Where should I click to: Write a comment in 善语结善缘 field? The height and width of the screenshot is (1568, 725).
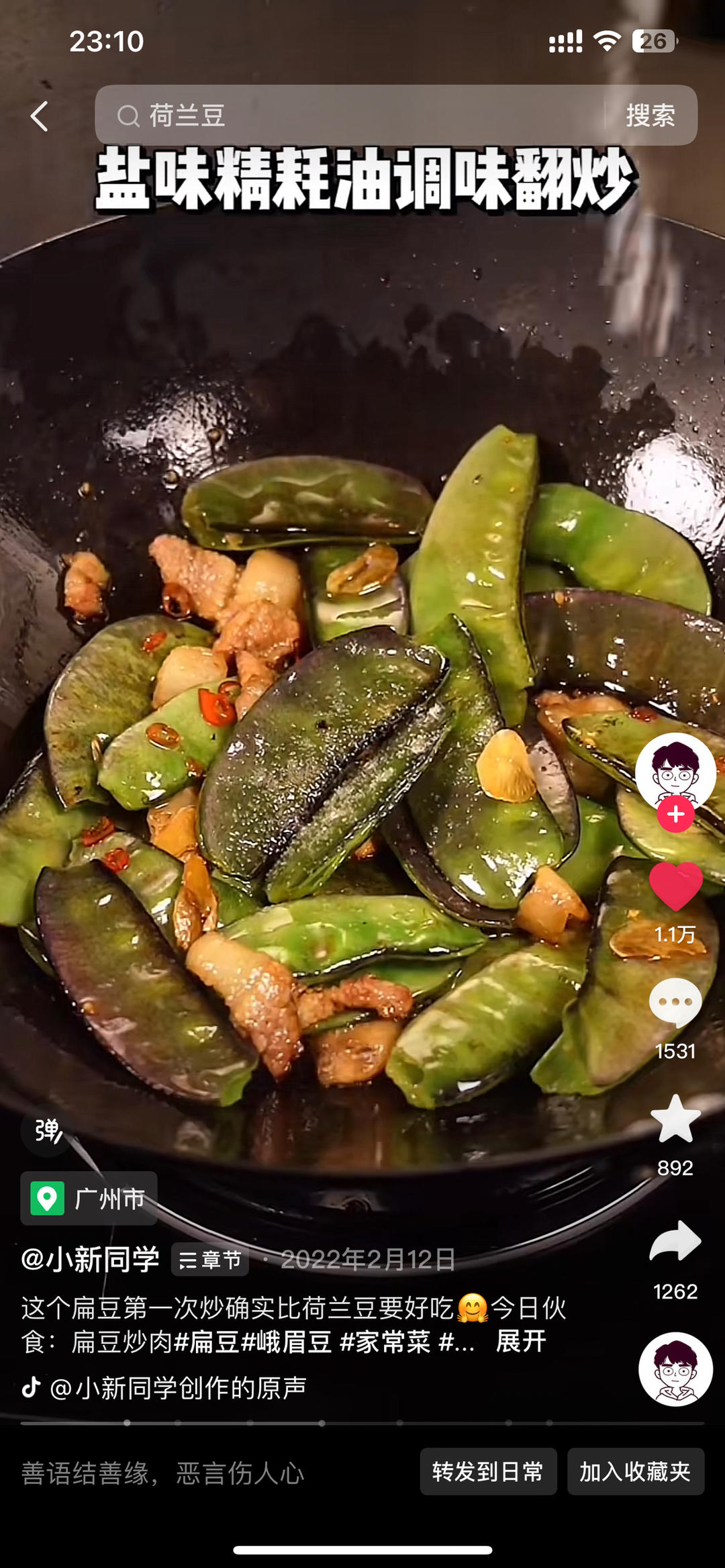[201, 1473]
